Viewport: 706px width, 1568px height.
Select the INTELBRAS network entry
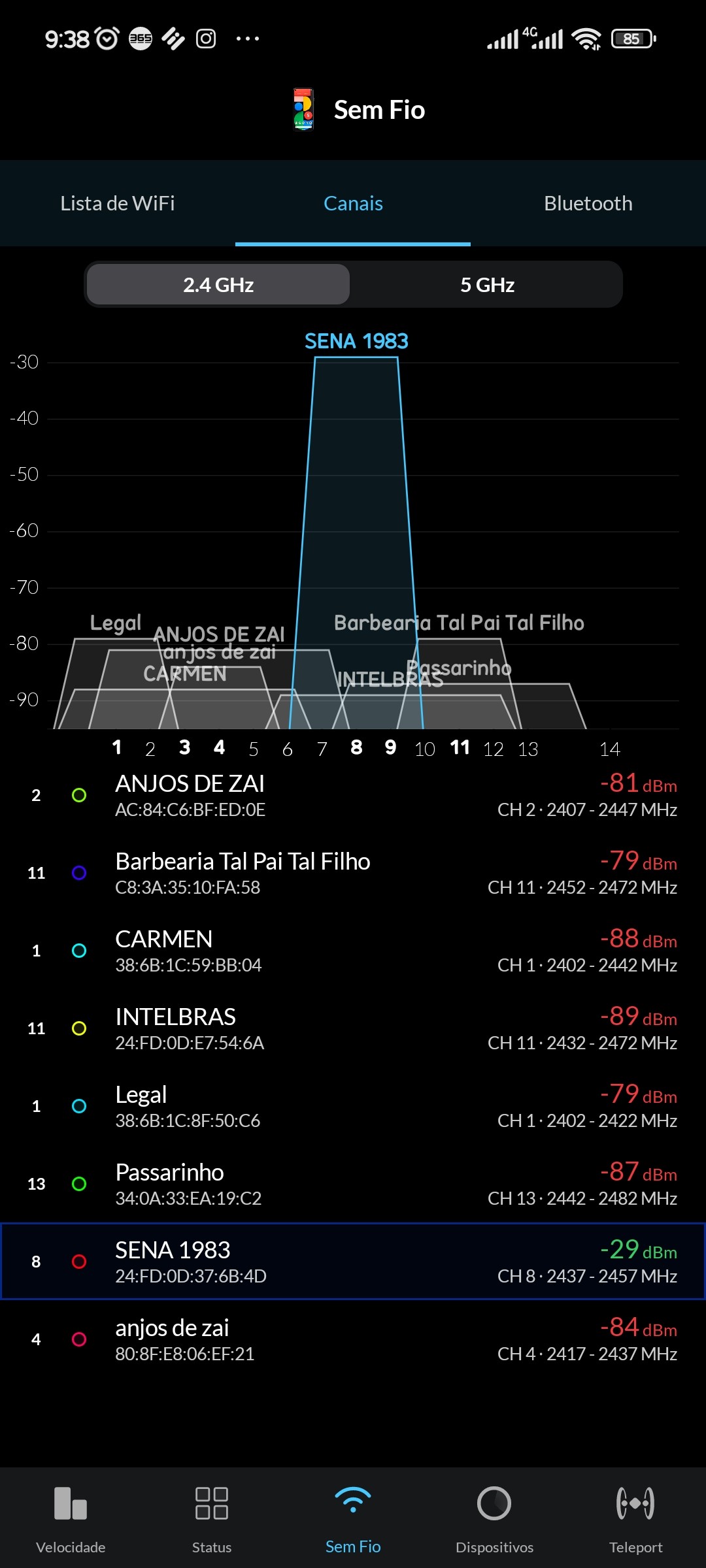(353, 1028)
